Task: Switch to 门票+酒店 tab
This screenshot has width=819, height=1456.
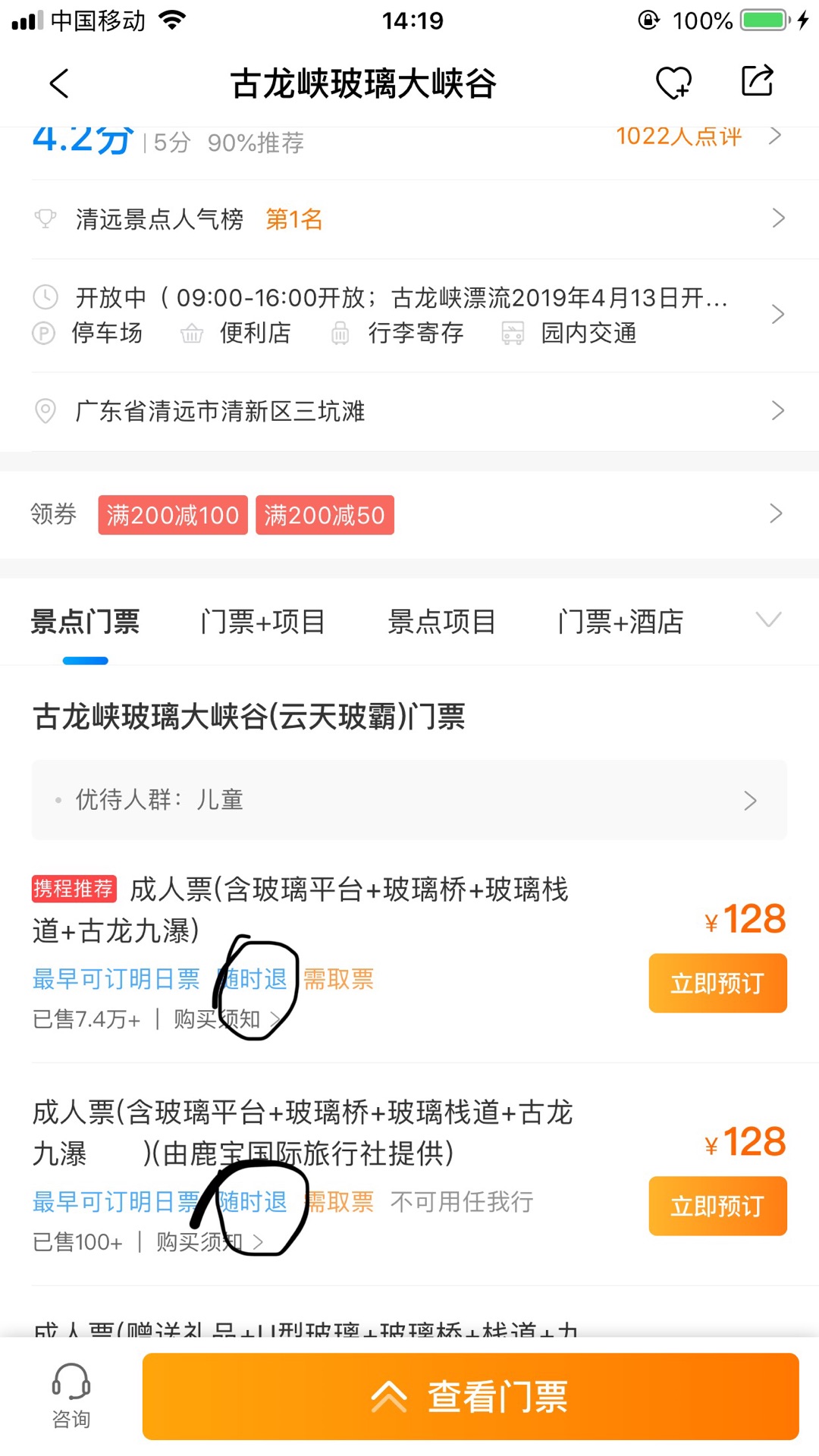Action: (620, 622)
